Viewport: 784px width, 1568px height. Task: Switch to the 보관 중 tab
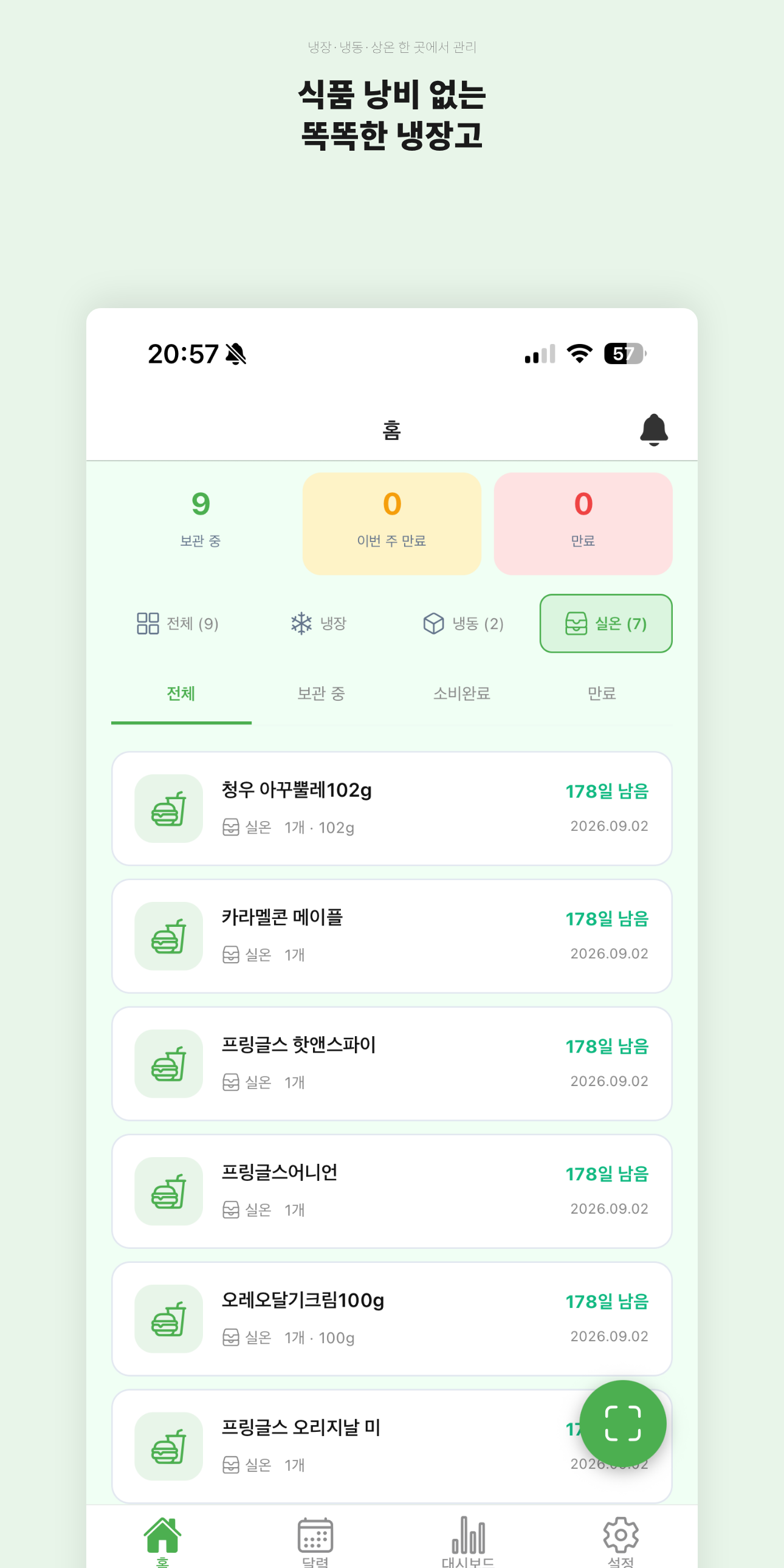320,693
